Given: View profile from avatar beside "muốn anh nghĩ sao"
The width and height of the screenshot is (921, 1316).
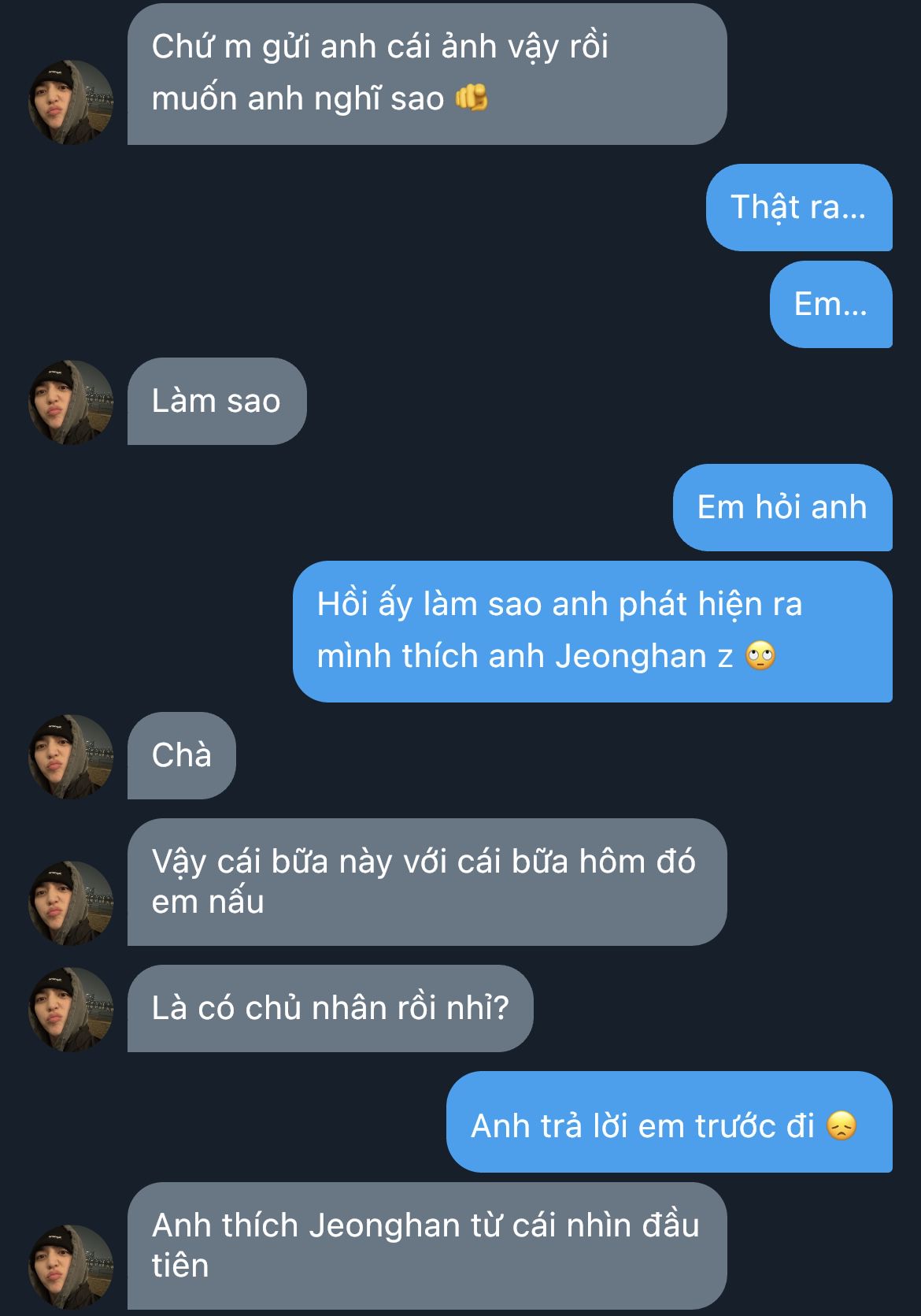Looking at the screenshot, I should (x=71, y=102).
